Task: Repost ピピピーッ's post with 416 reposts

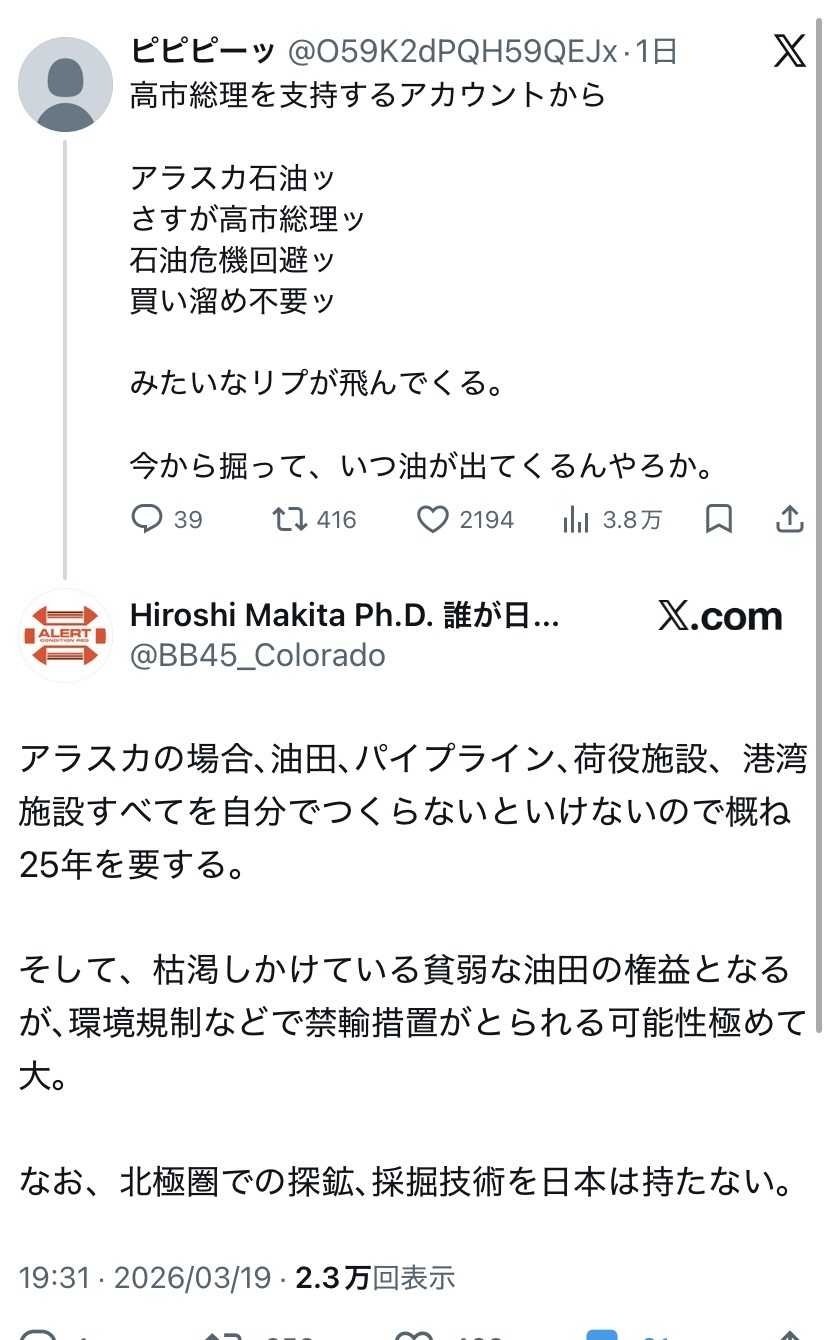Action: (x=291, y=519)
